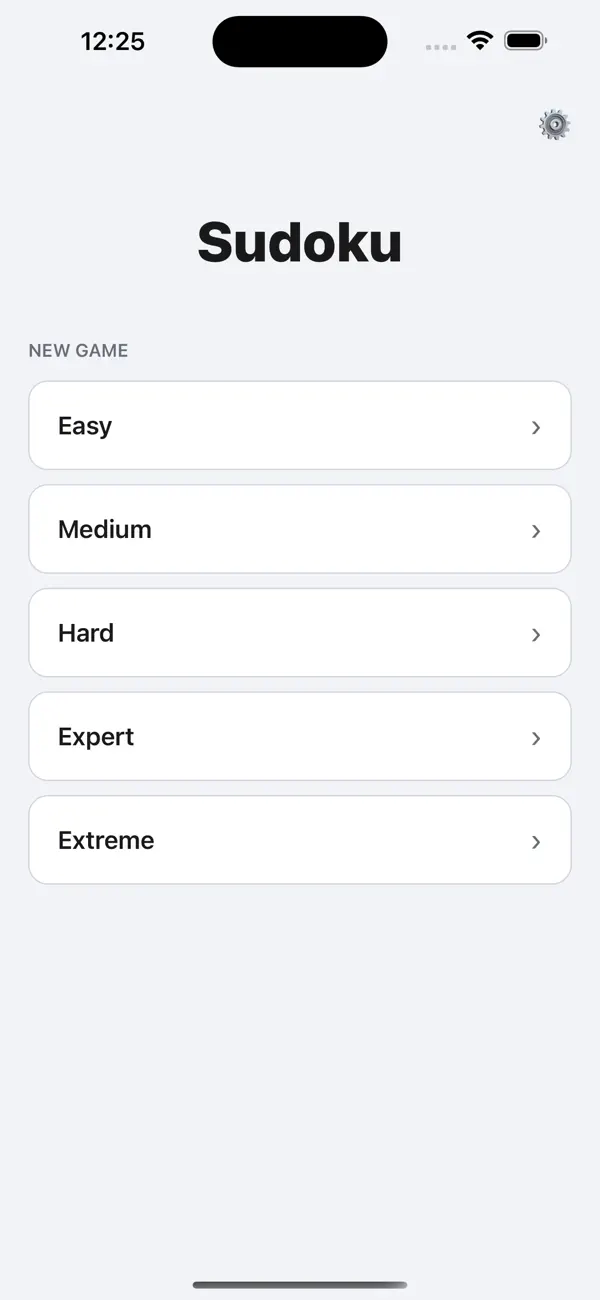Screen dimensions: 600x1300
Task: Begin an Expert level game
Action: 300,737
